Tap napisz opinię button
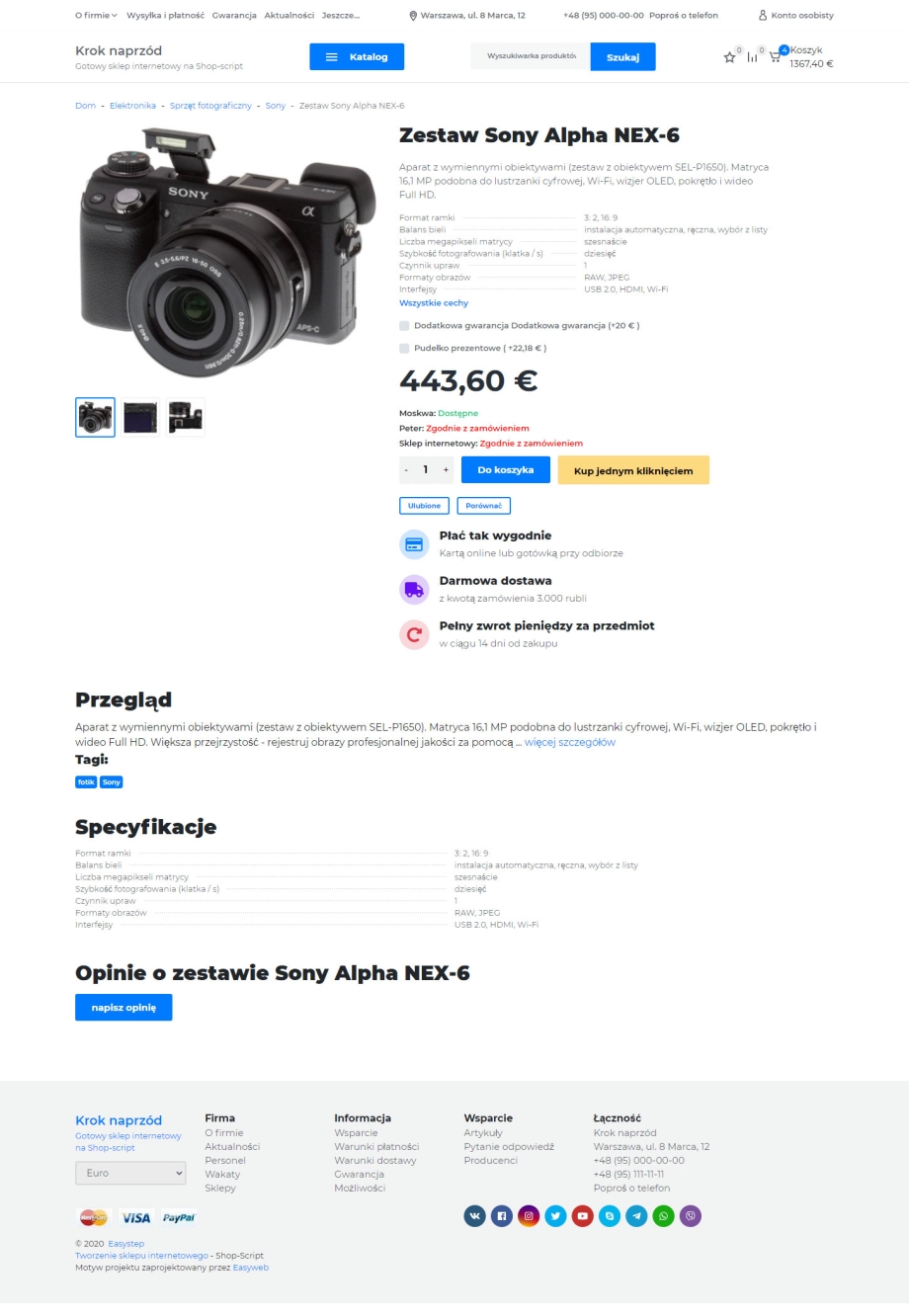 click(x=124, y=1008)
